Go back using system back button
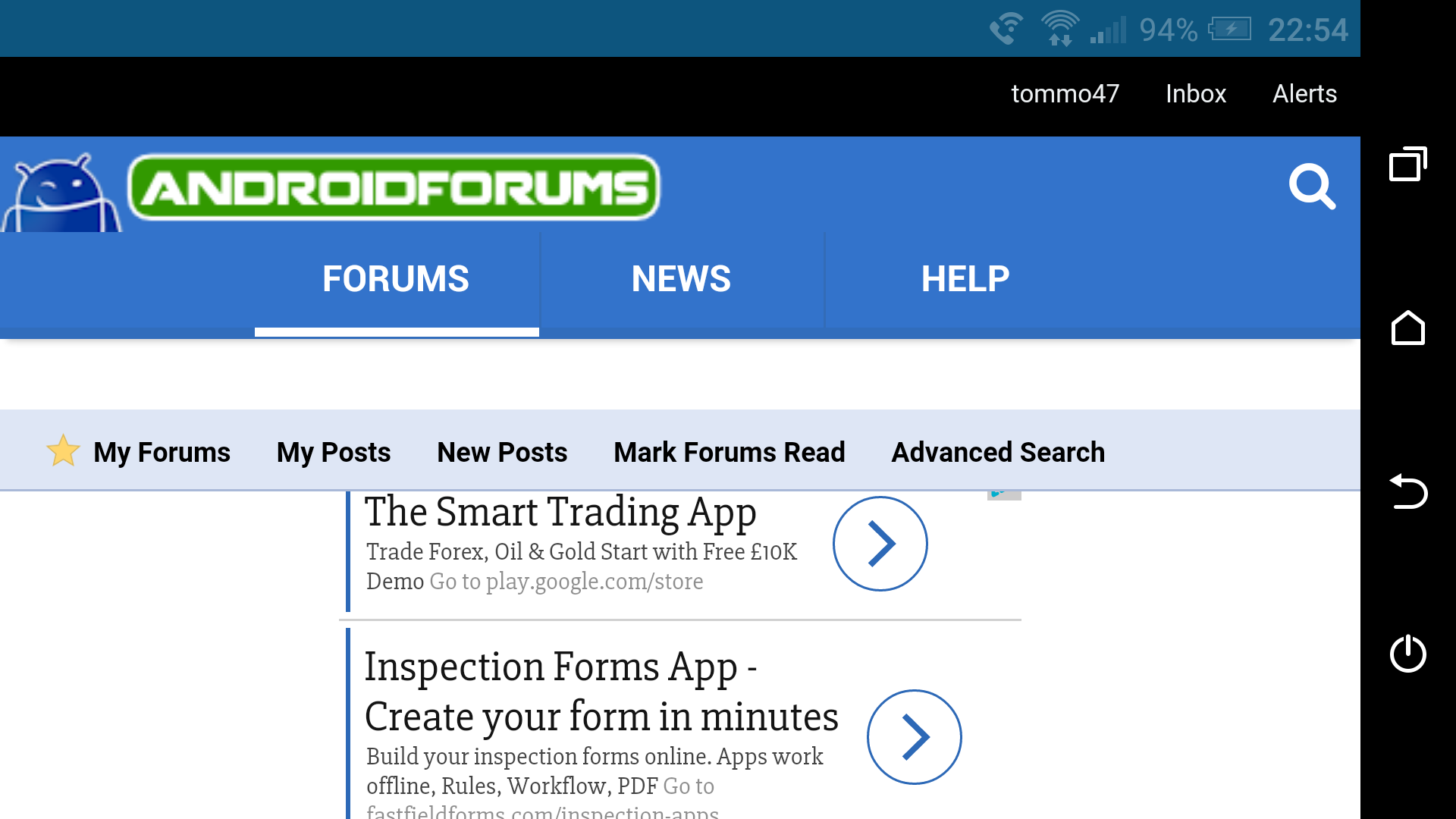Viewport: 1456px width, 819px height. (x=1407, y=491)
